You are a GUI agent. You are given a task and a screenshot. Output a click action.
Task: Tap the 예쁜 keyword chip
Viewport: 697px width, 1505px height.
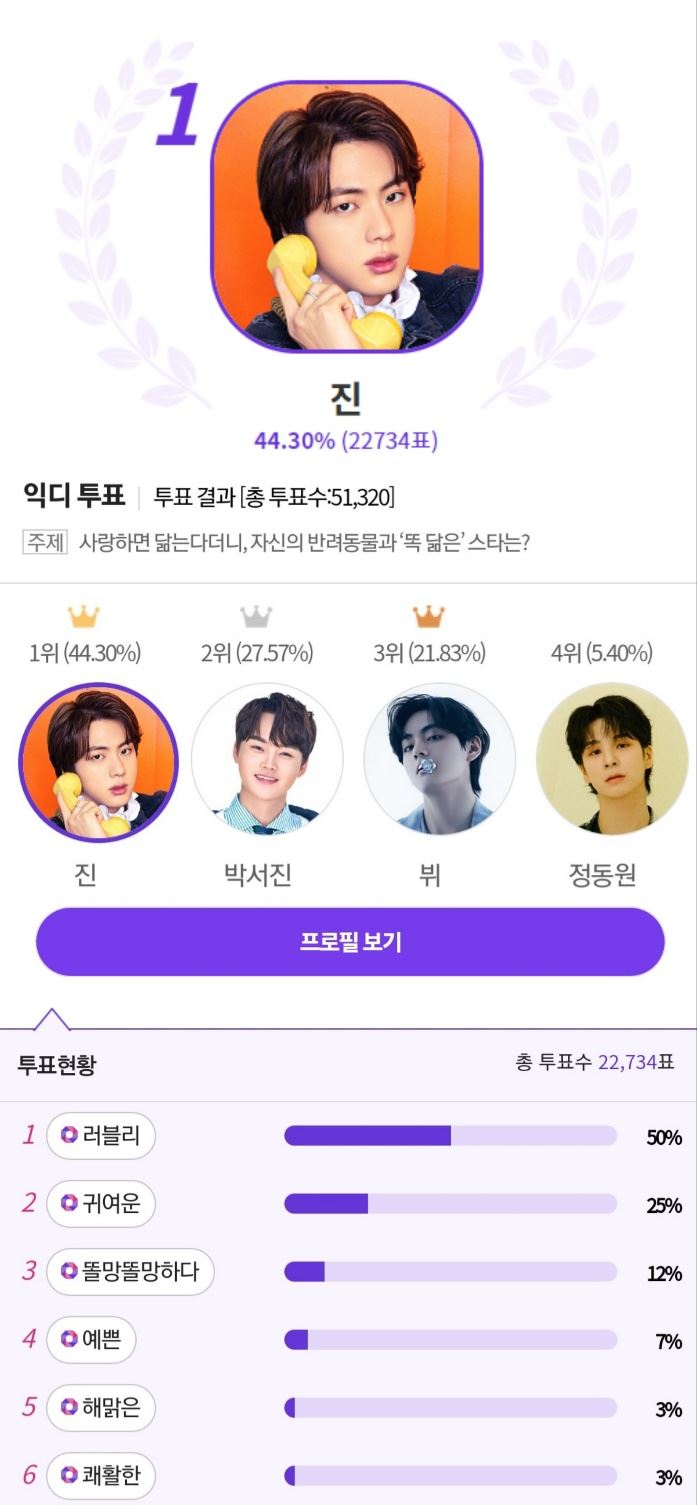[91, 1340]
